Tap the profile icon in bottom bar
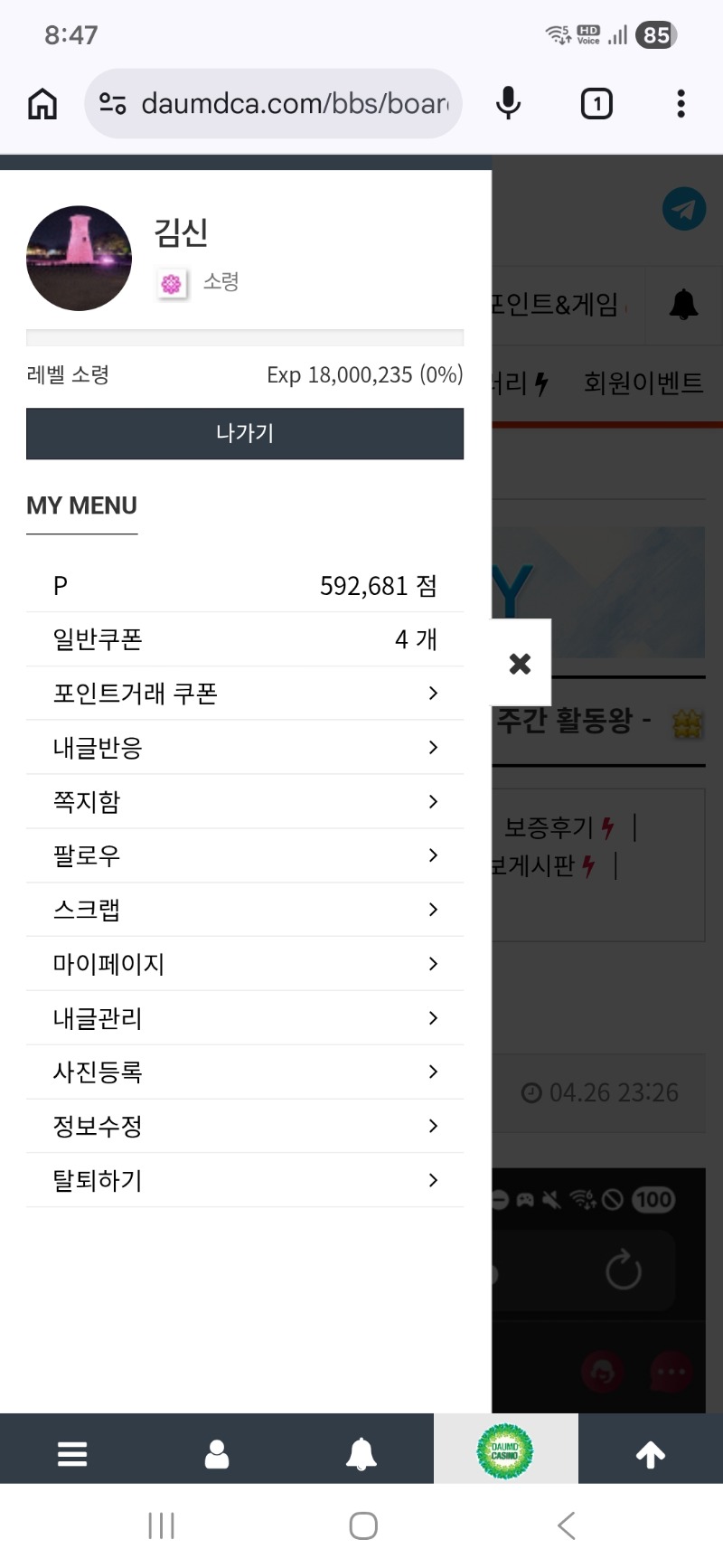Screen dimensions: 723x1568 click(217, 1453)
